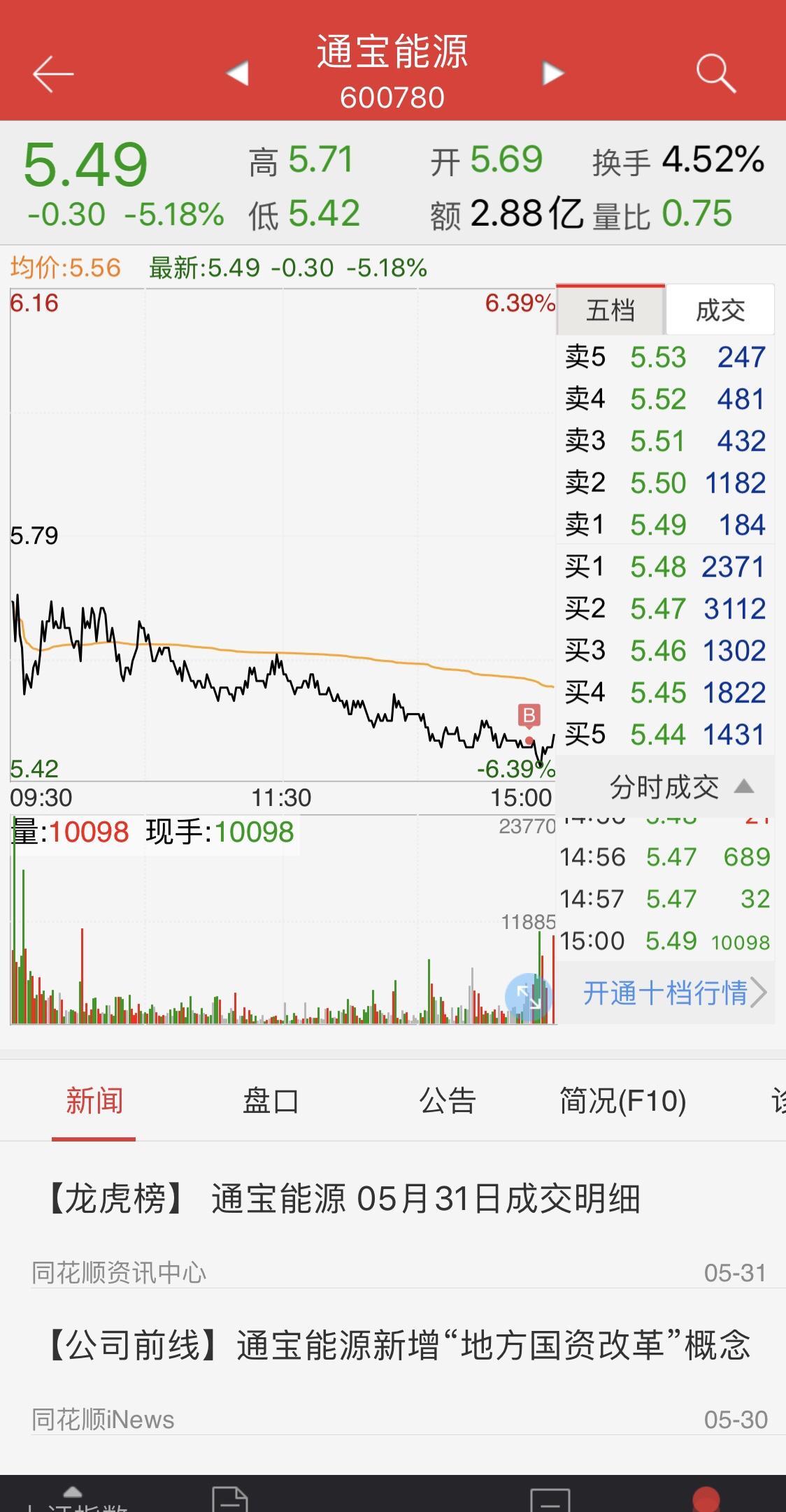Viewport: 786px width, 1512px height.
Task: Go back using the top-left arrow
Action: pyautogui.click(x=53, y=74)
